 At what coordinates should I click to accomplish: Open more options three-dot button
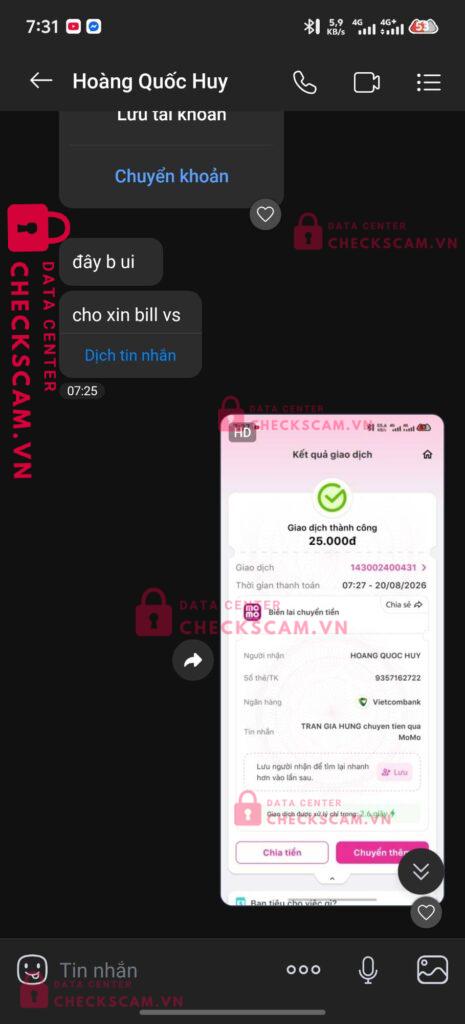pyautogui.click(x=304, y=970)
